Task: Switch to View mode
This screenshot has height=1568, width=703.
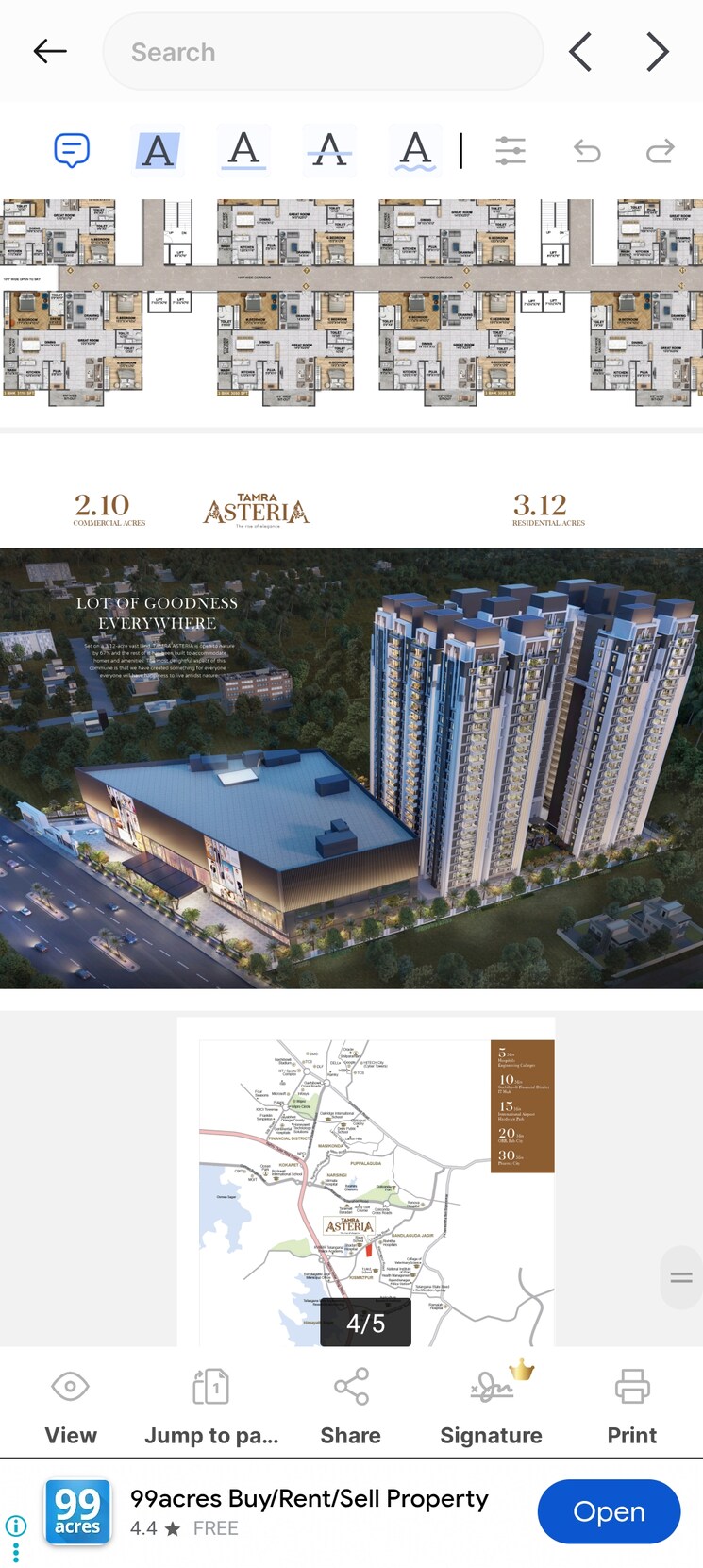Action: pos(71,1404)
